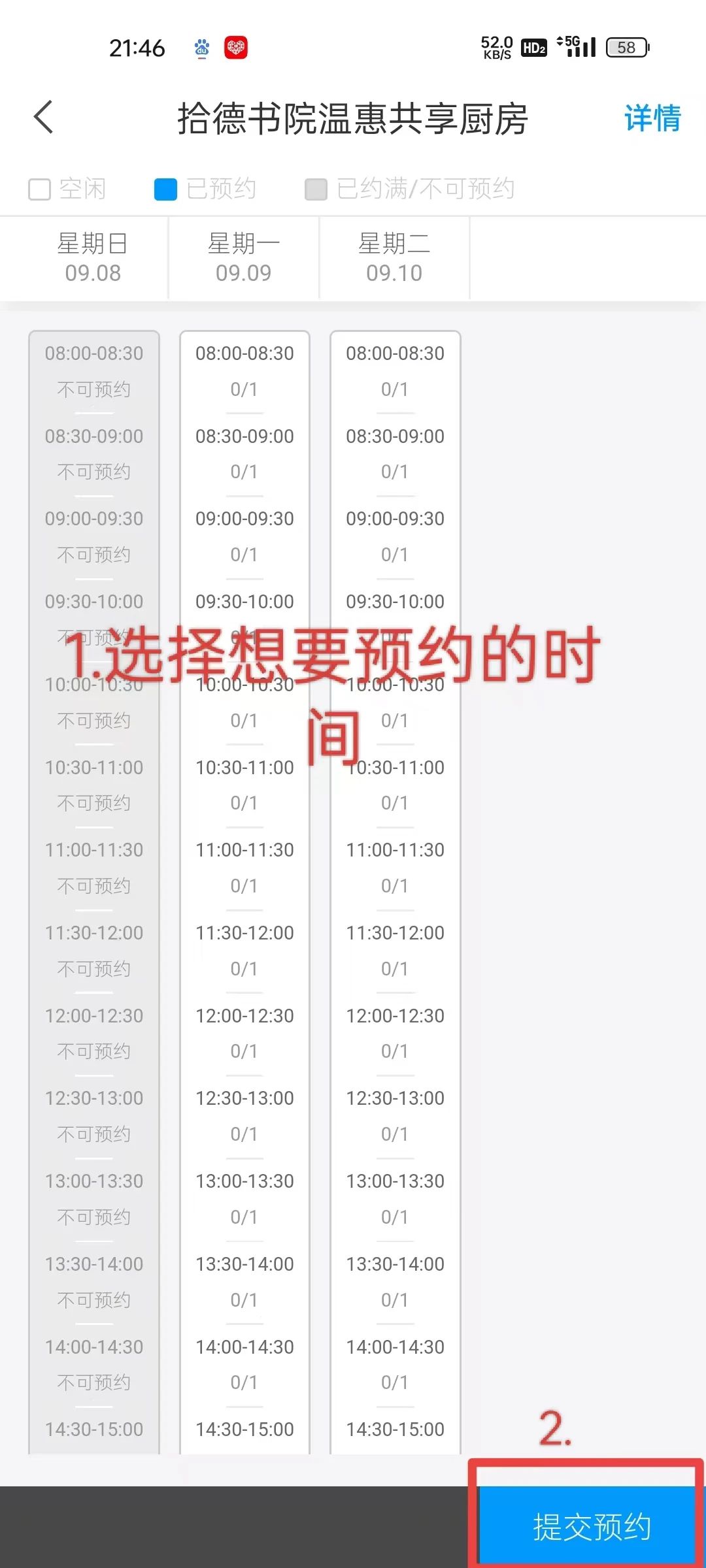Choose Tuesday 09.10 slot 12:00-12:30
Screen dimensions: 706x1568
(395, 1034)
